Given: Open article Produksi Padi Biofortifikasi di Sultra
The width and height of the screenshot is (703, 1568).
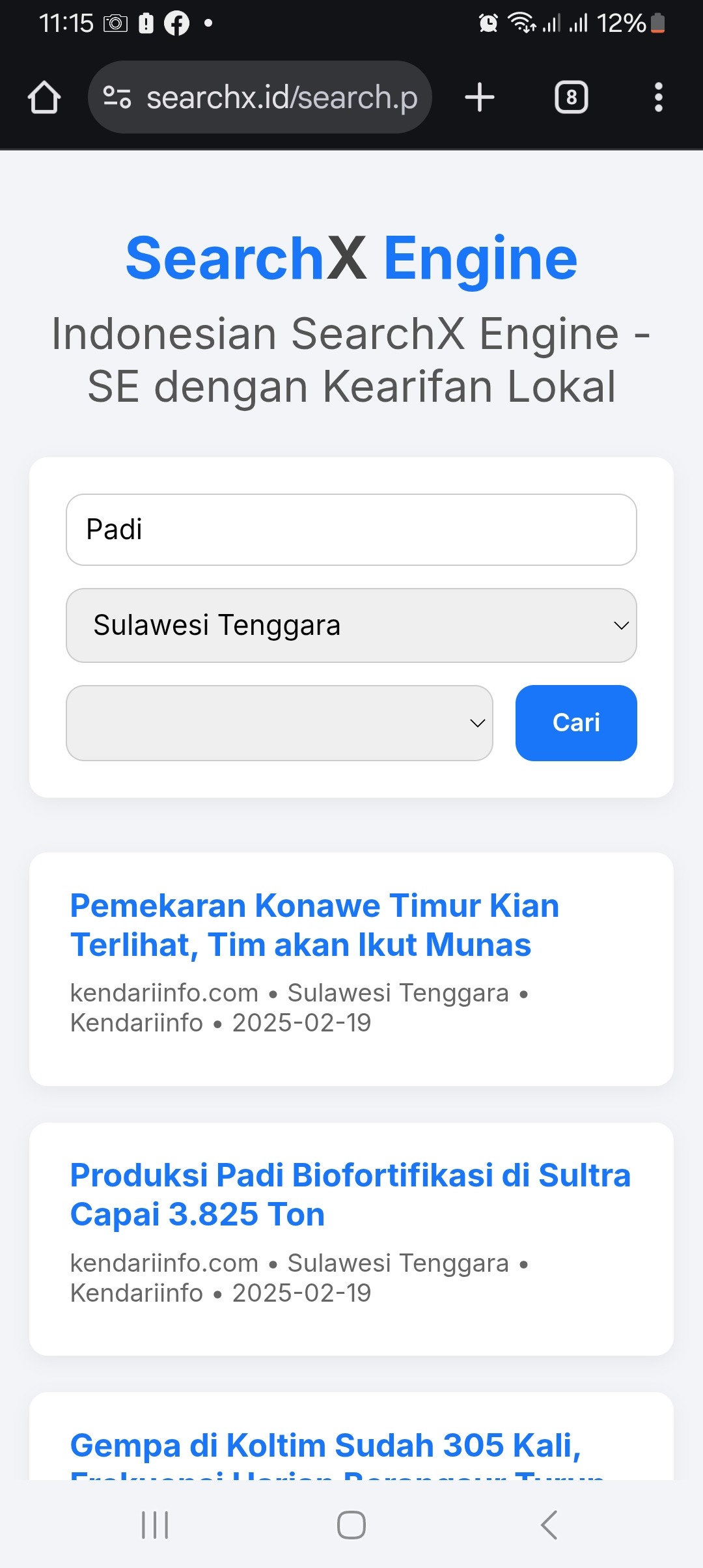Looking at the screenshot, I should [350, 1194].
